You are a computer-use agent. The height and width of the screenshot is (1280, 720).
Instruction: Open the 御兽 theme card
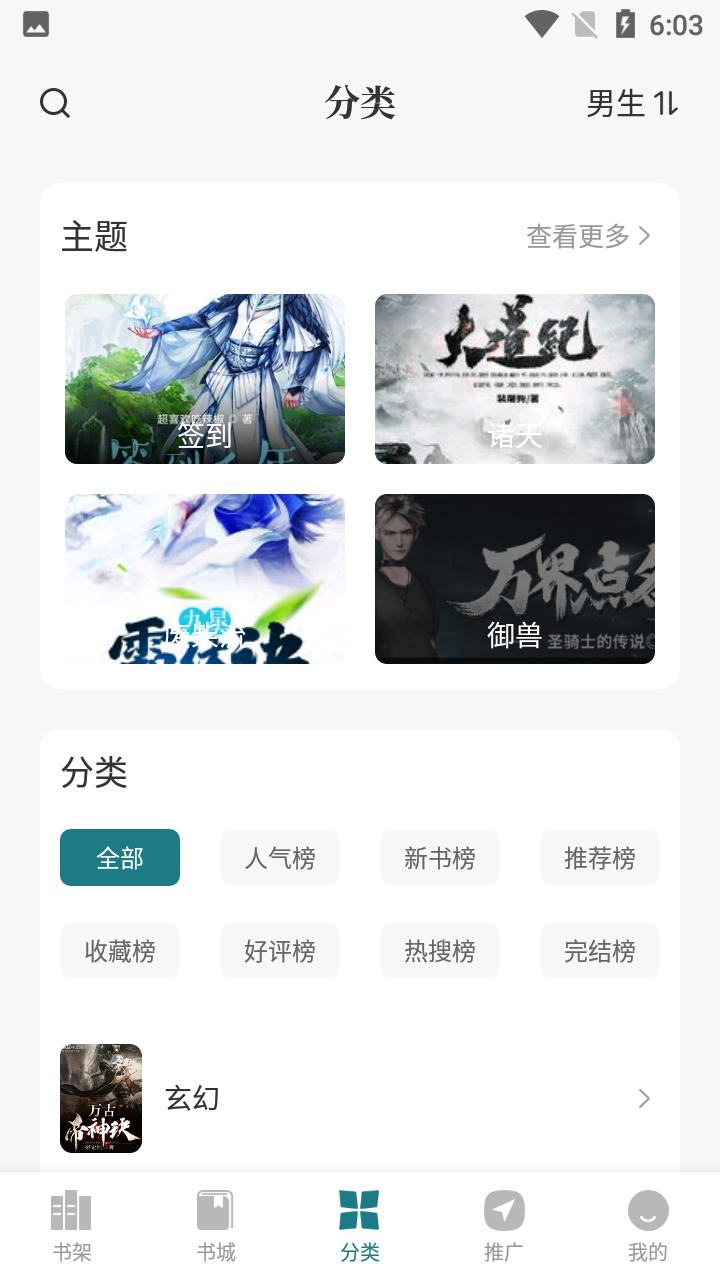point(515,579)
